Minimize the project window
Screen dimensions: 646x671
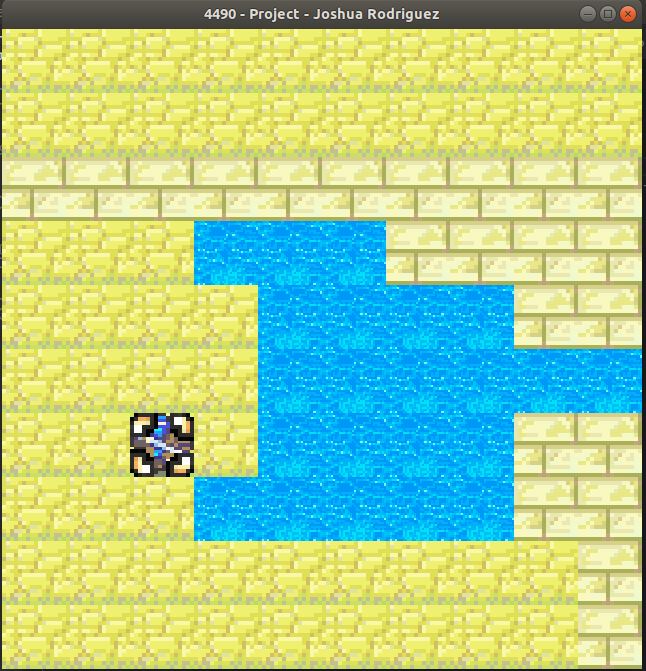point(588,14)
